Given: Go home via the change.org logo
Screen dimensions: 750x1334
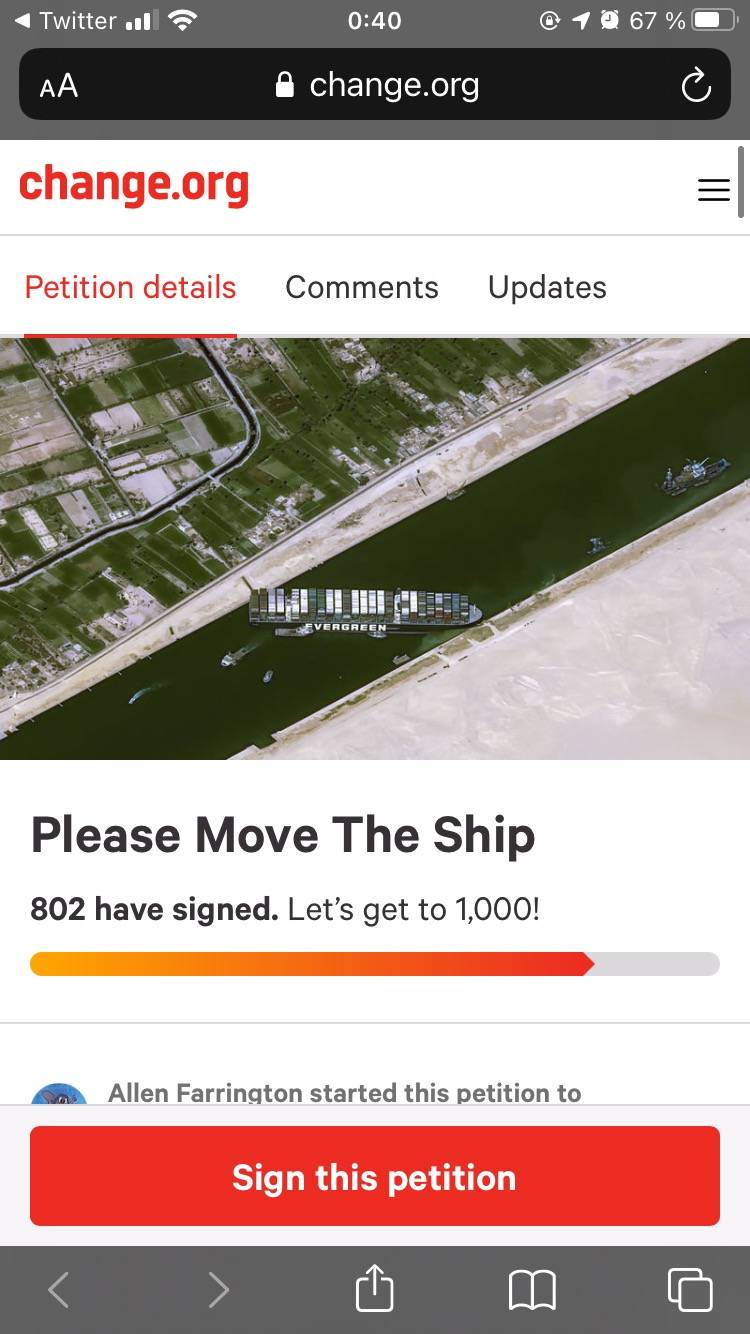Looking at the screenshot, I should coord(134,184).
